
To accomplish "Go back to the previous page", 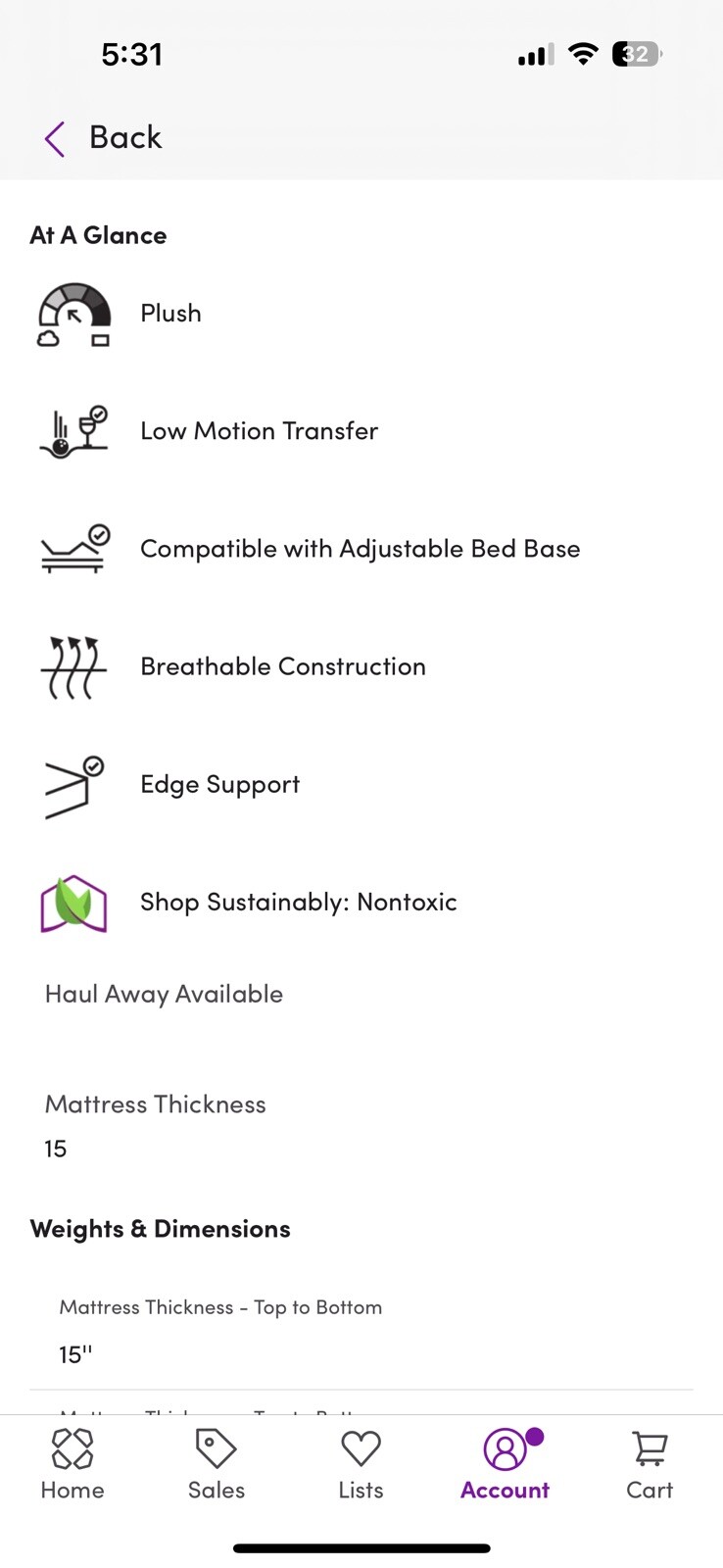I will click(x=103, y=138).
